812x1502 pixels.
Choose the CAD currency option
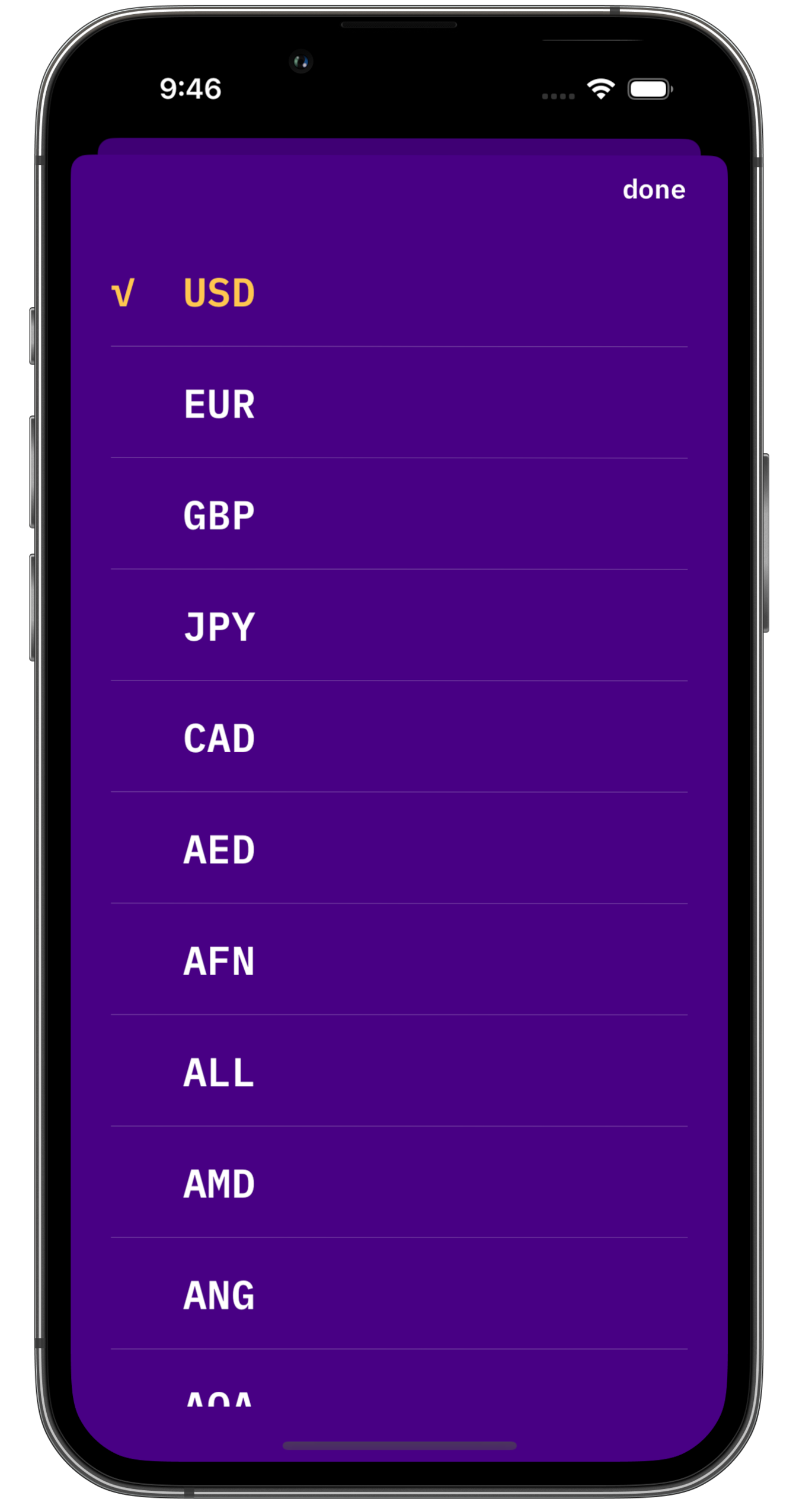(x=399, y=737)
